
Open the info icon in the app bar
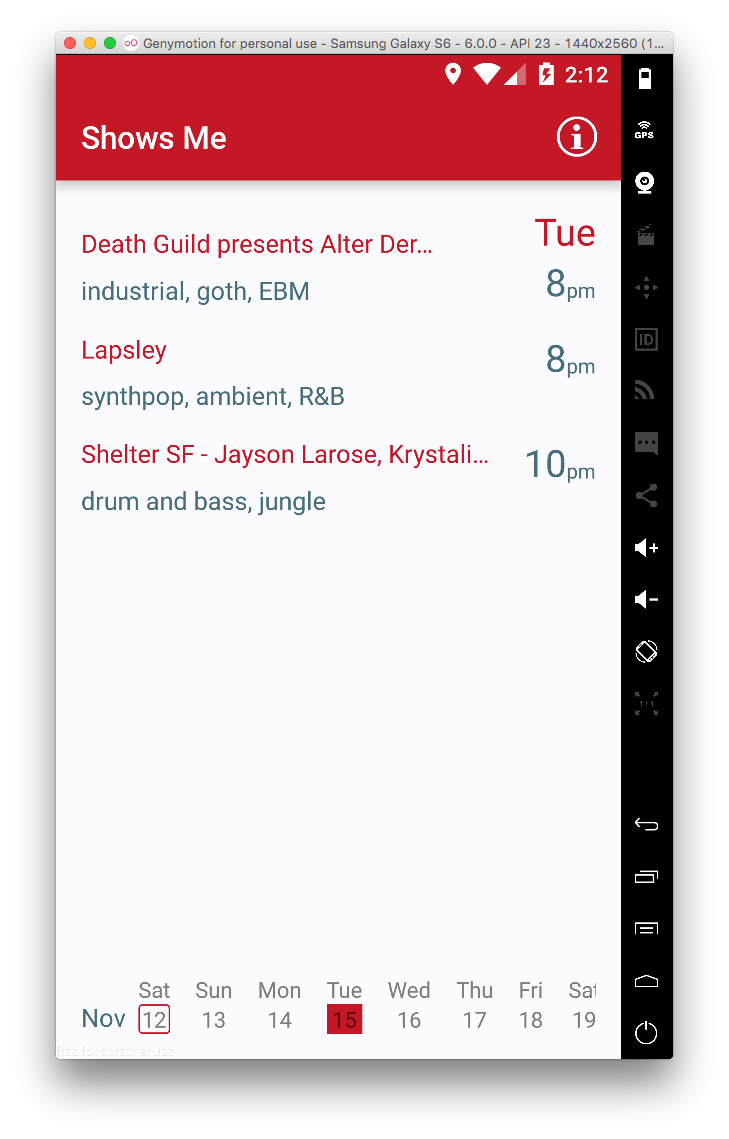click(x=576, y=137)
